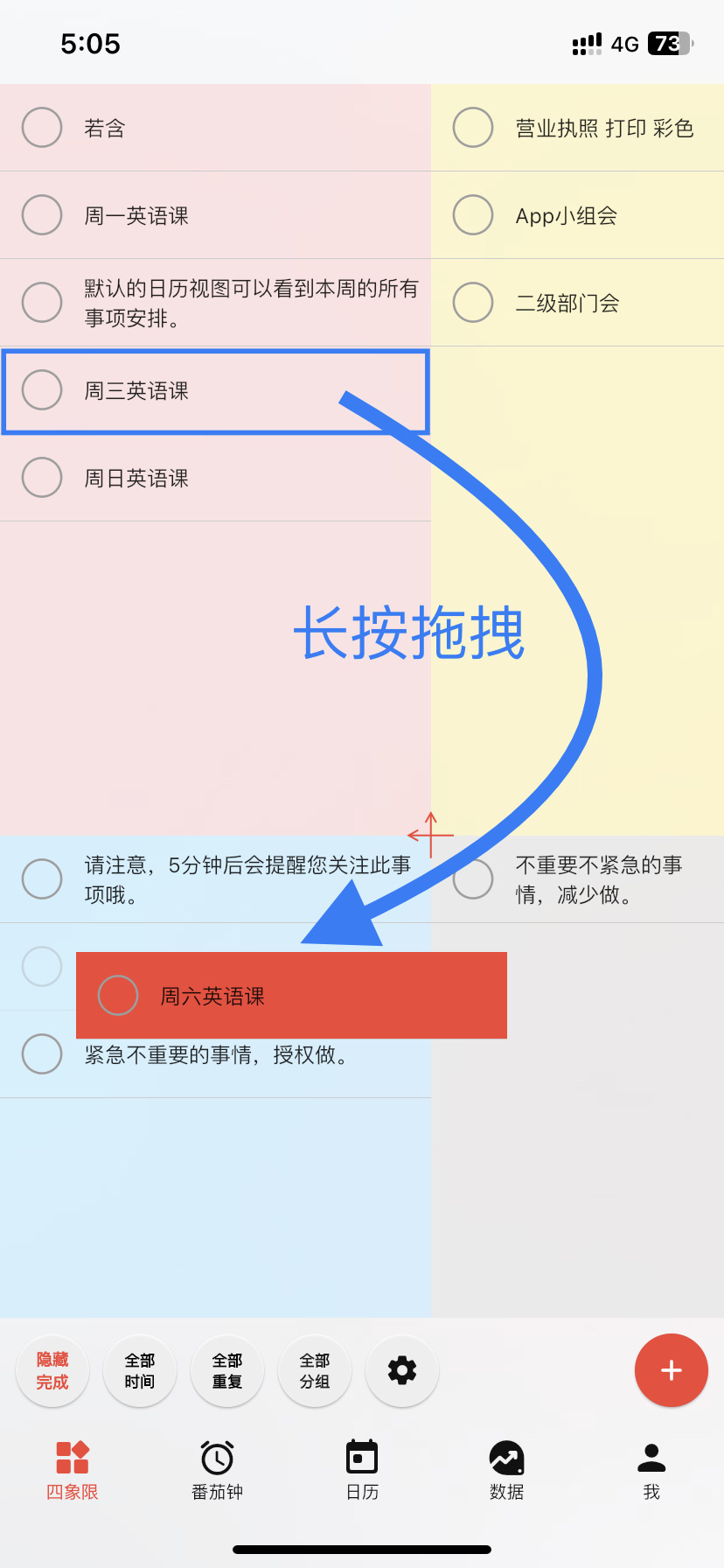Image resolution: width=724 pixels, height=1568 pixels.
Task: Open the App小组会 task
Action: point(567,216)
